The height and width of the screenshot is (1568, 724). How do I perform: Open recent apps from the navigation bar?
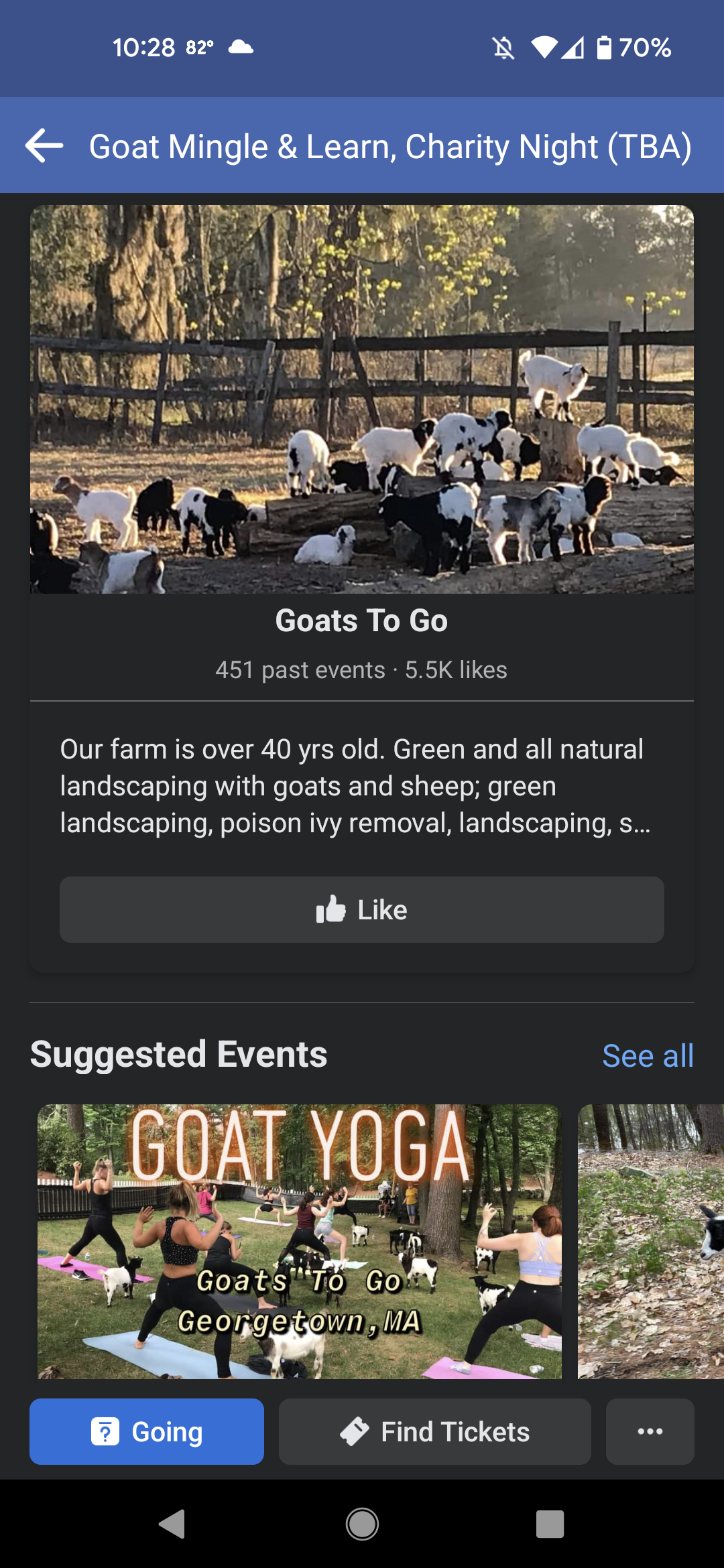pyautogui.click(x=550, y=1524)
